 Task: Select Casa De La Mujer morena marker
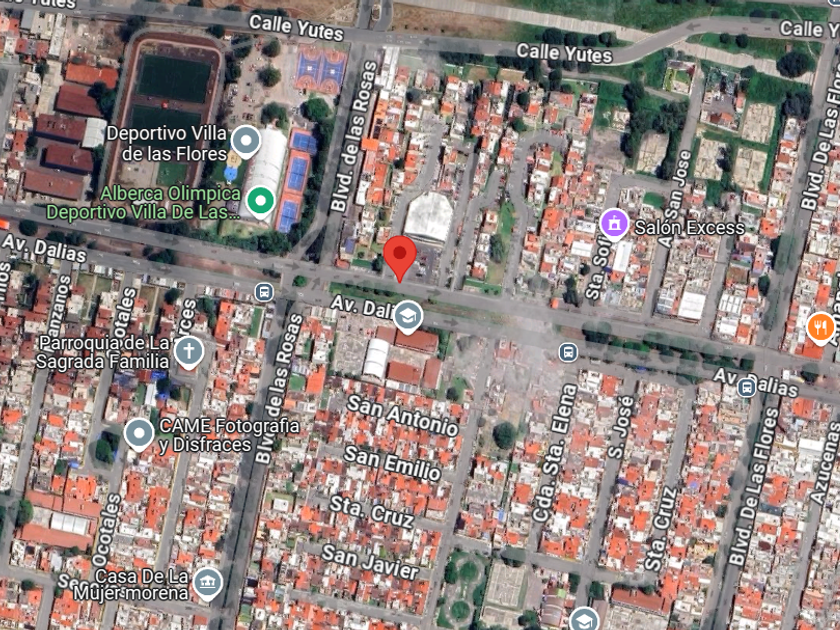(x=207, y=583)
